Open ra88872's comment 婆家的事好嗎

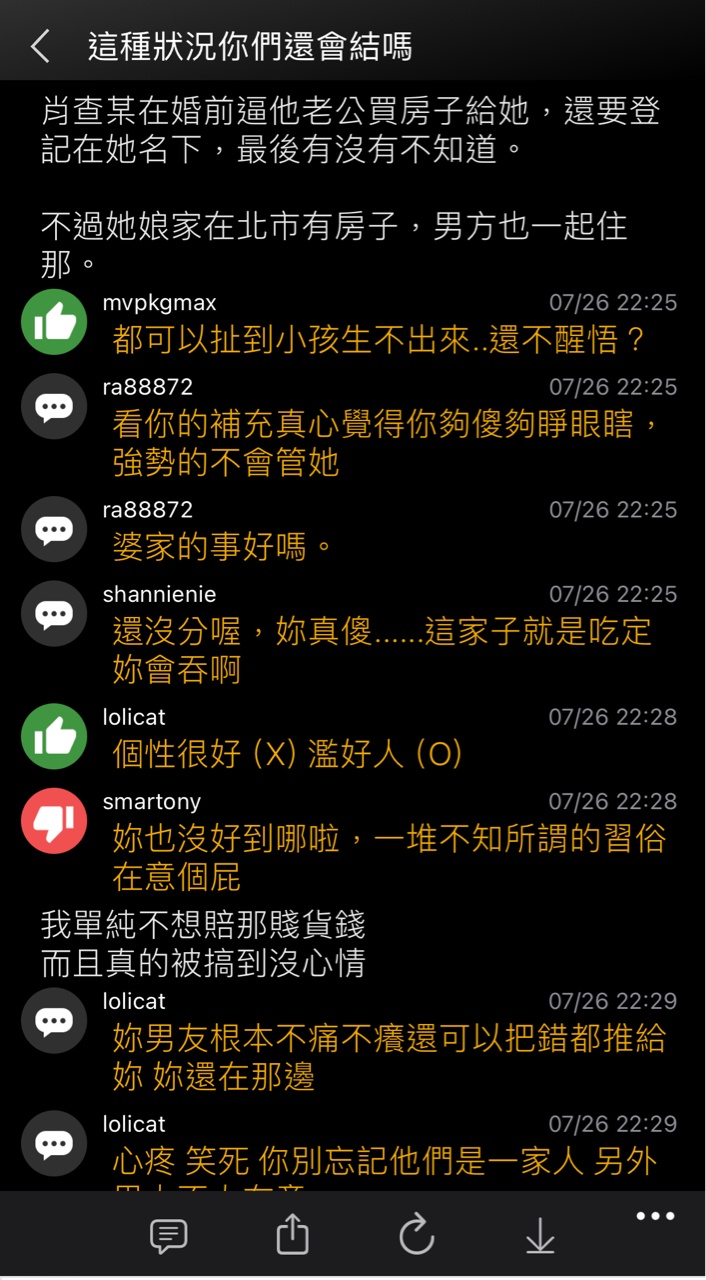(x=353, y=530)
